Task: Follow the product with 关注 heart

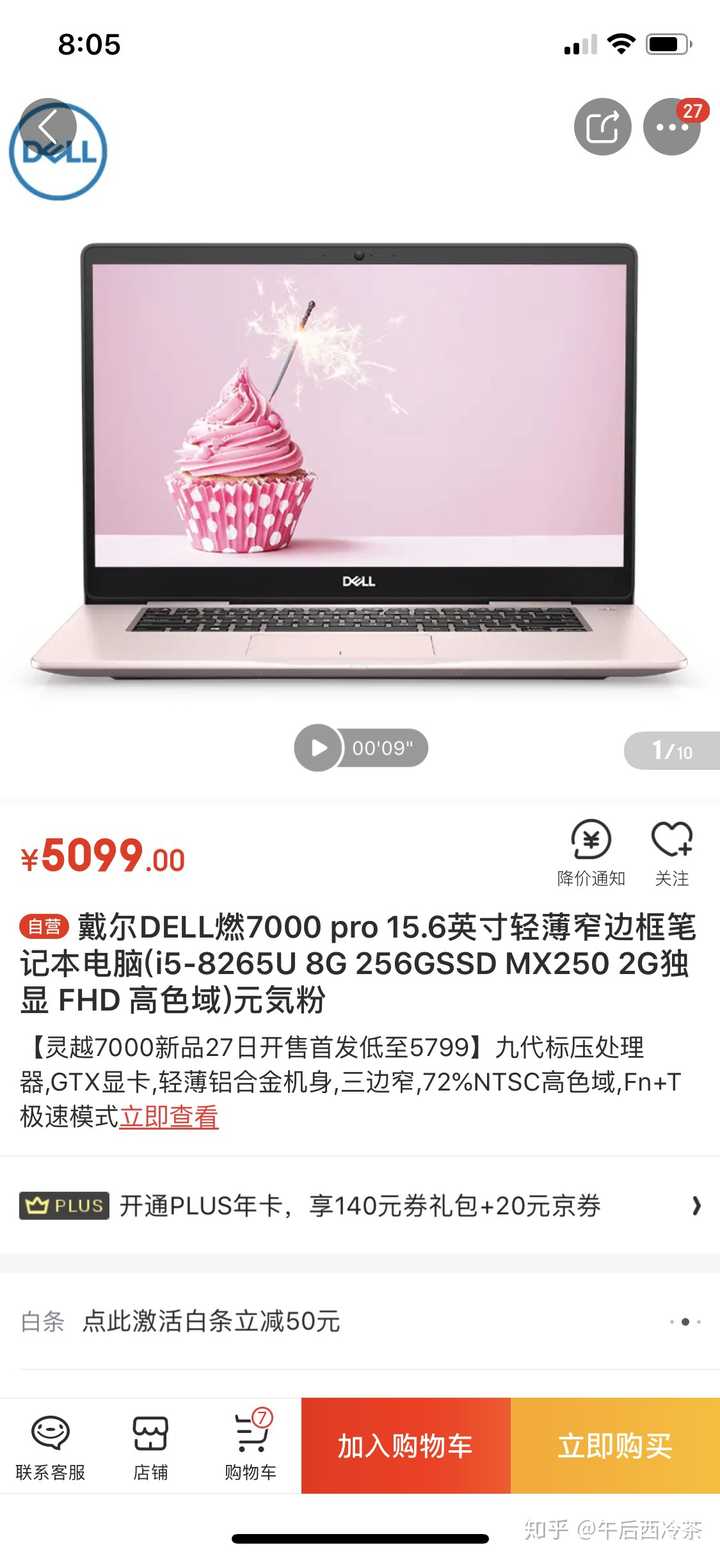Action: click(x=672, y=852)
